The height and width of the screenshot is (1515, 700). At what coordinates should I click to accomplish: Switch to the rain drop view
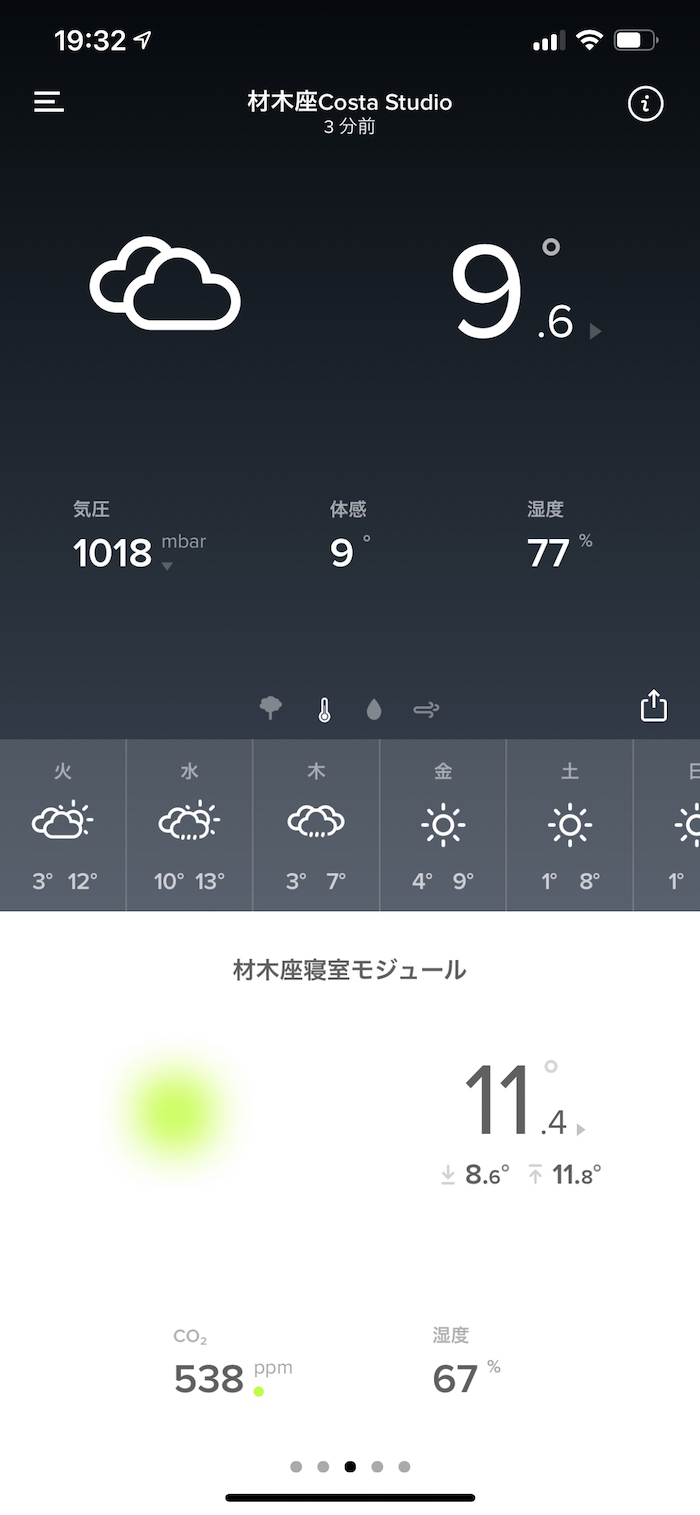click(374, 710)
